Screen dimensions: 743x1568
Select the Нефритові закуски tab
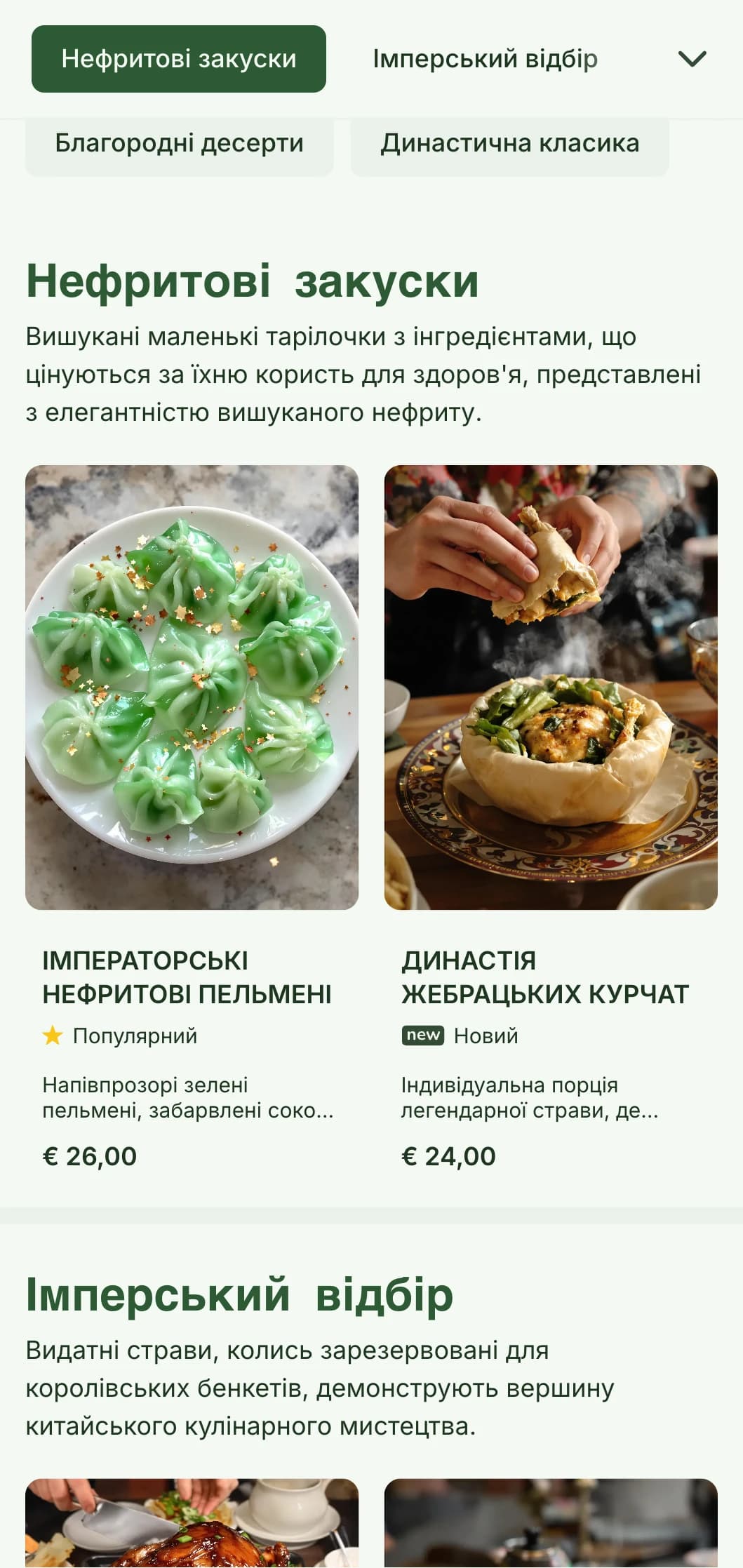(x=178, y=59)
